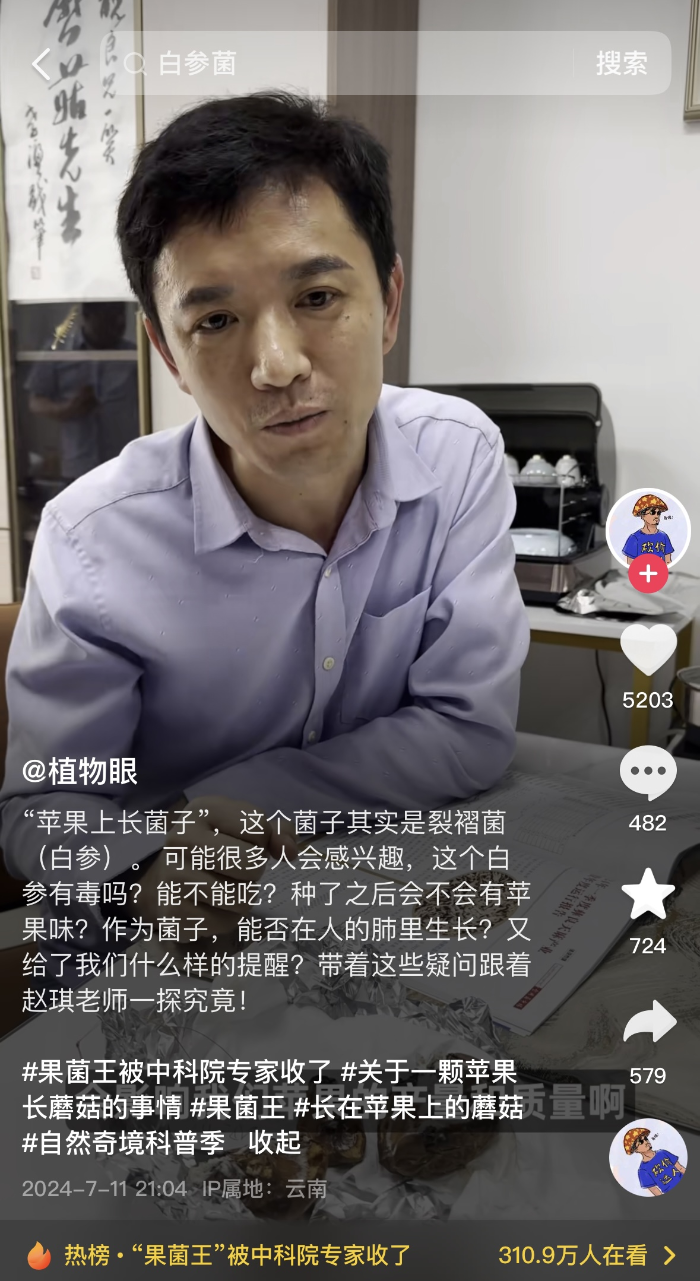Open the rotating sound disc avatar
This screenshot has width=700, height=1281.
[648, 1157]
